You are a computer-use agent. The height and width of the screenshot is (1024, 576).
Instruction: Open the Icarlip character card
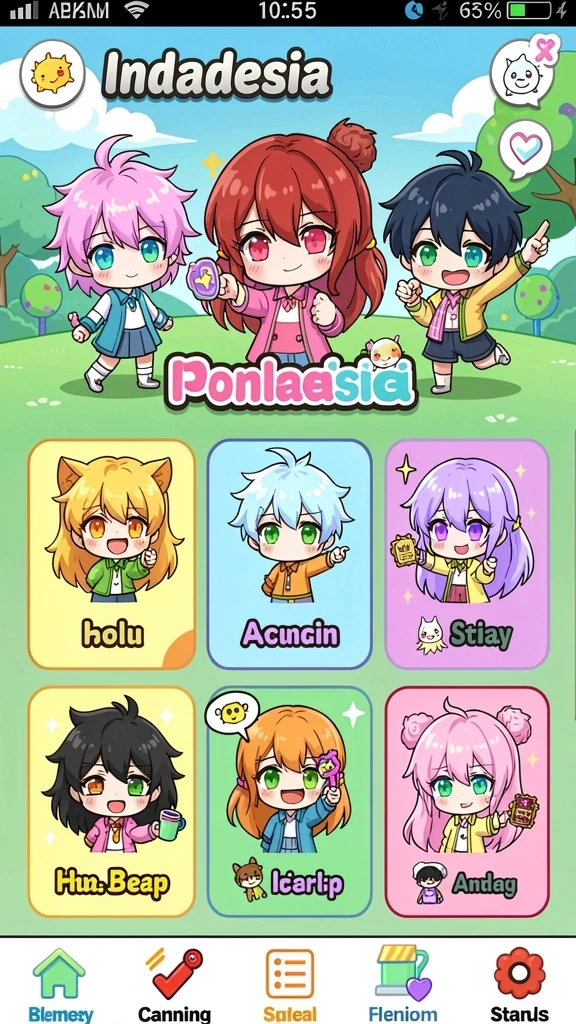click(290, 801)
